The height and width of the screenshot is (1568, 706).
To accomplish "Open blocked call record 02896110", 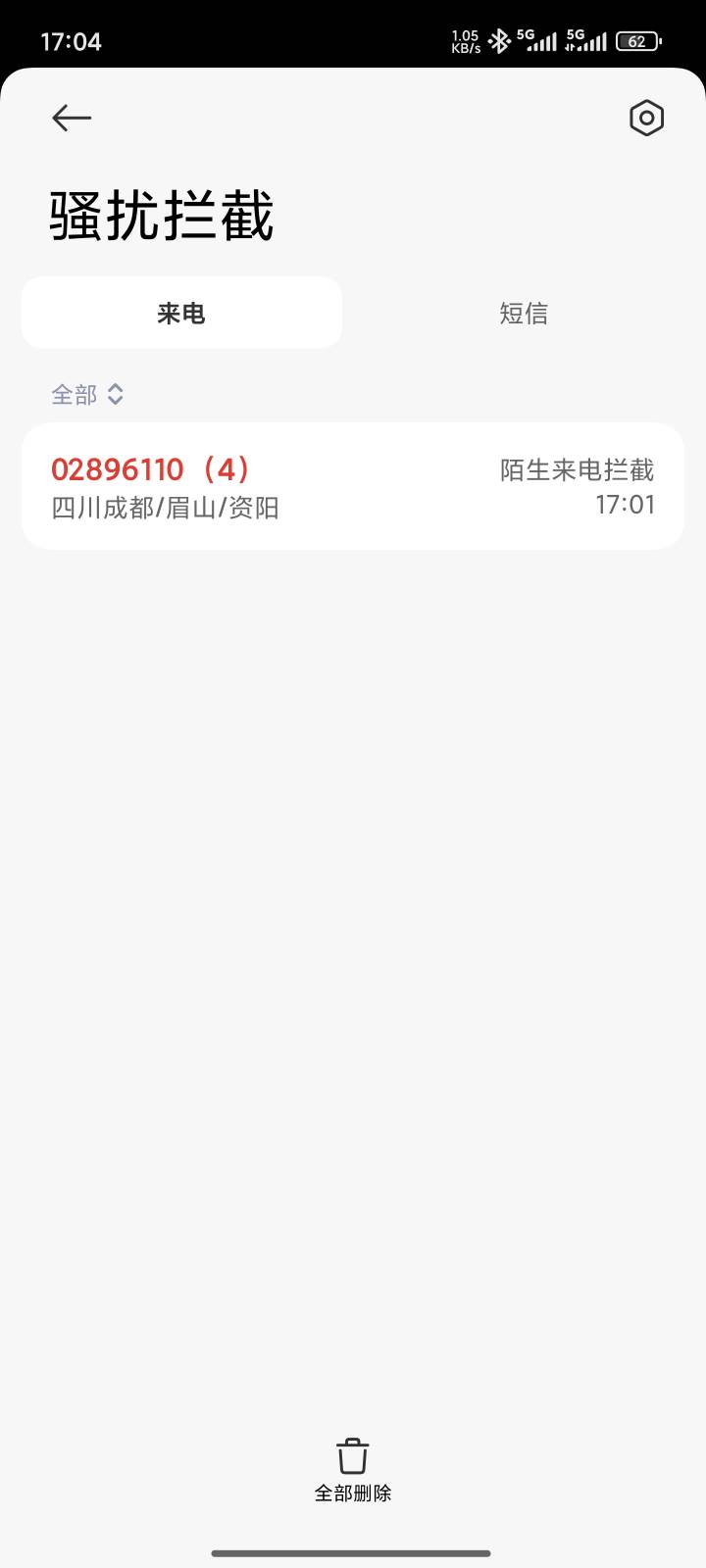I will pos(353,486).
